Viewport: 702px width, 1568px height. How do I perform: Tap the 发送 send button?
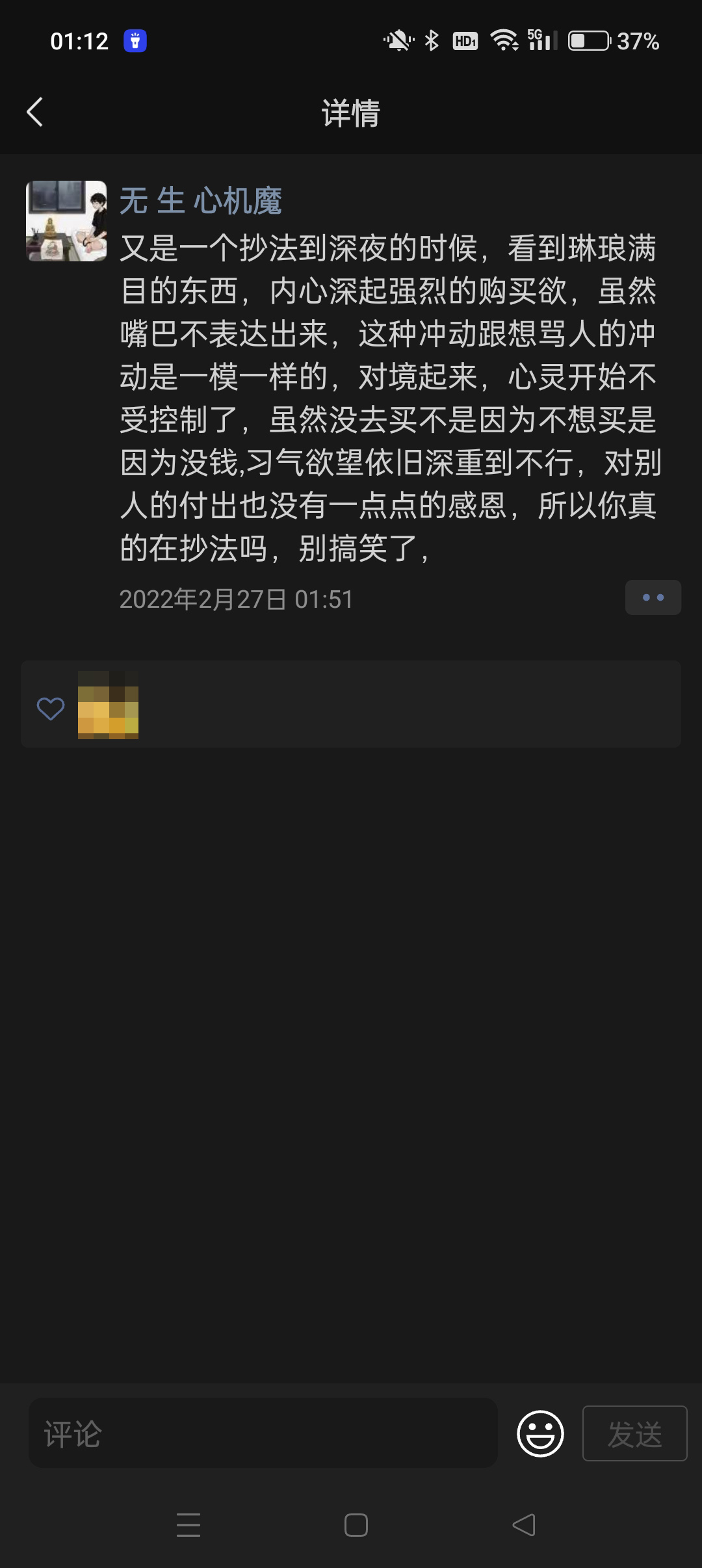[x=634, y=1434]
